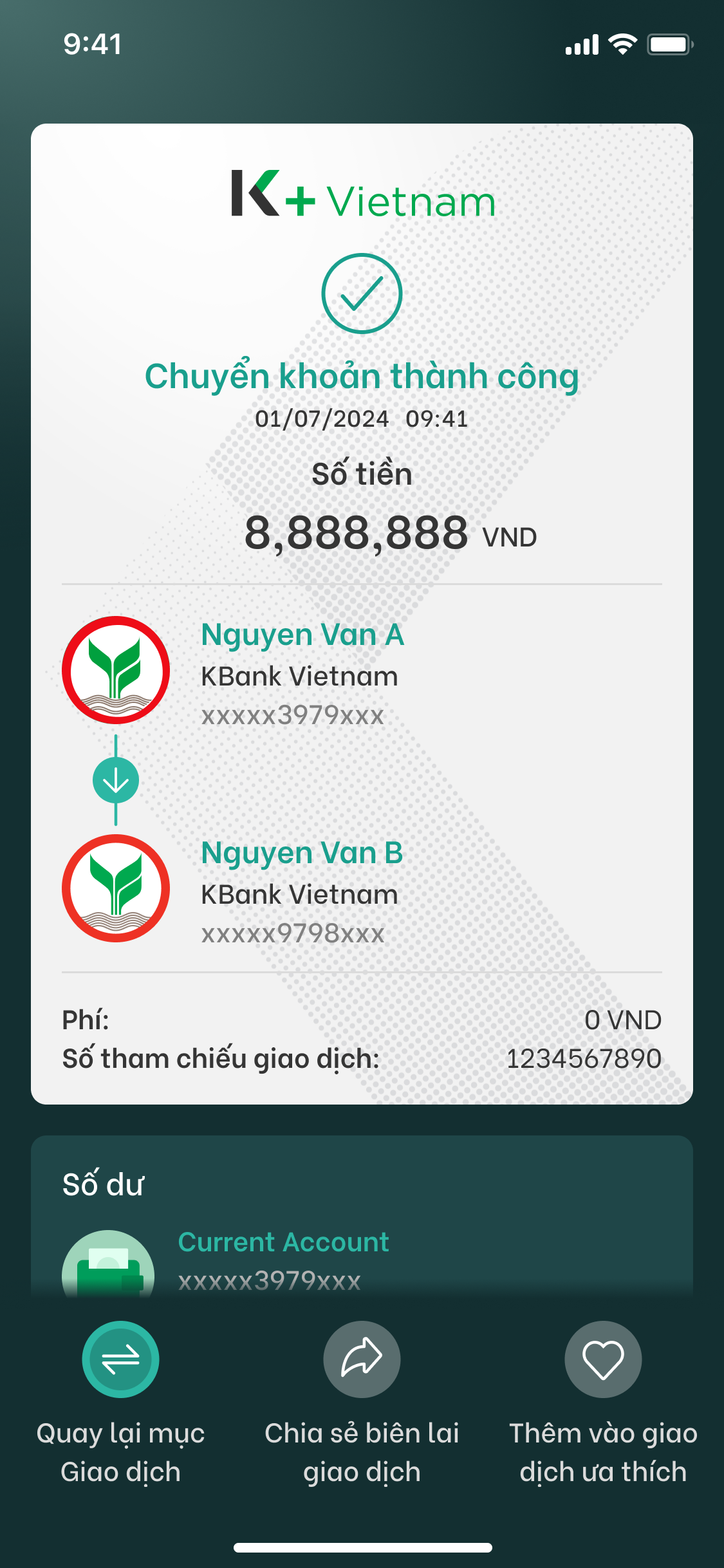This screenshot has height=1568, width=724.
Task: Tap the green success checkmark icon
Action: click(x=362, y=293)
